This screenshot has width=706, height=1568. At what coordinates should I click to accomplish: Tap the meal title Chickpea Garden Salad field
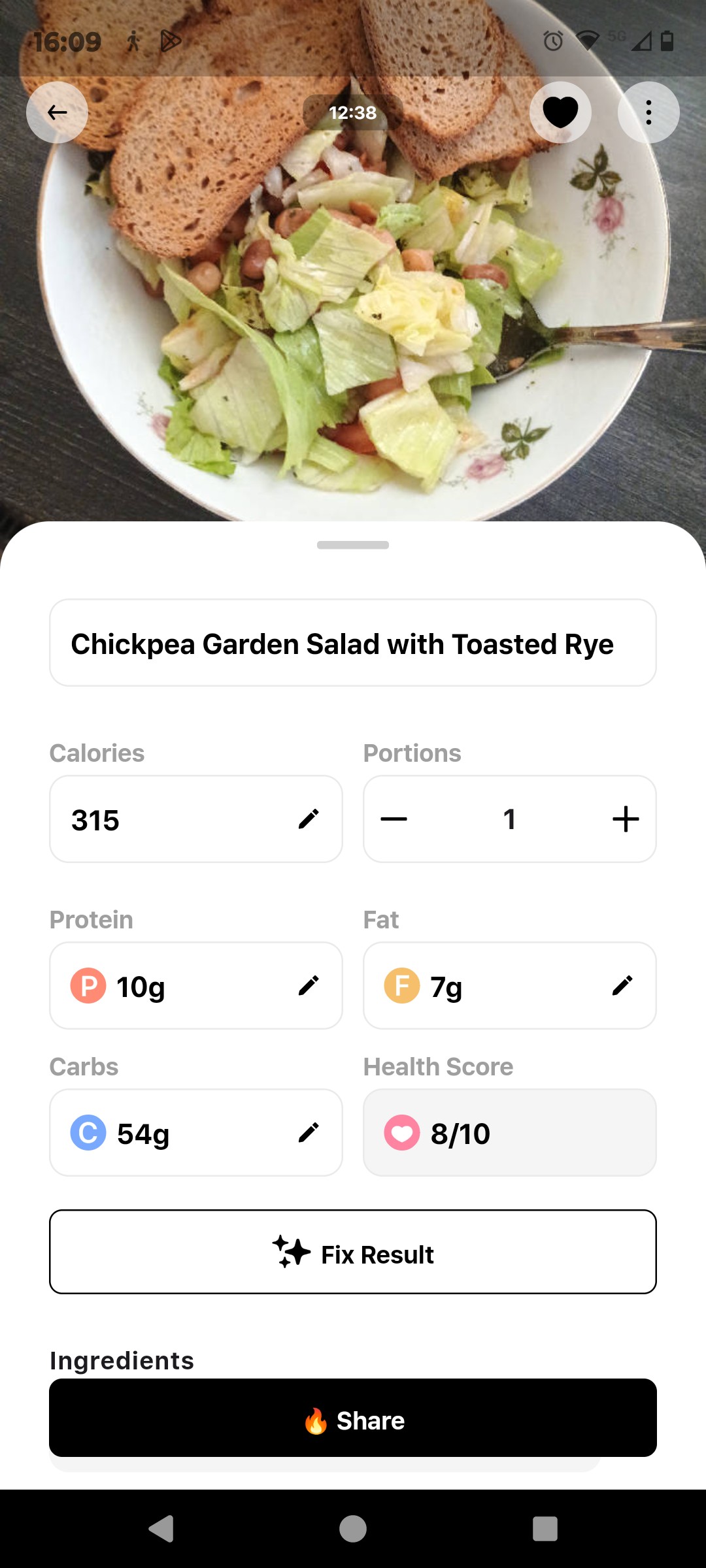click(x=353, y=643)
